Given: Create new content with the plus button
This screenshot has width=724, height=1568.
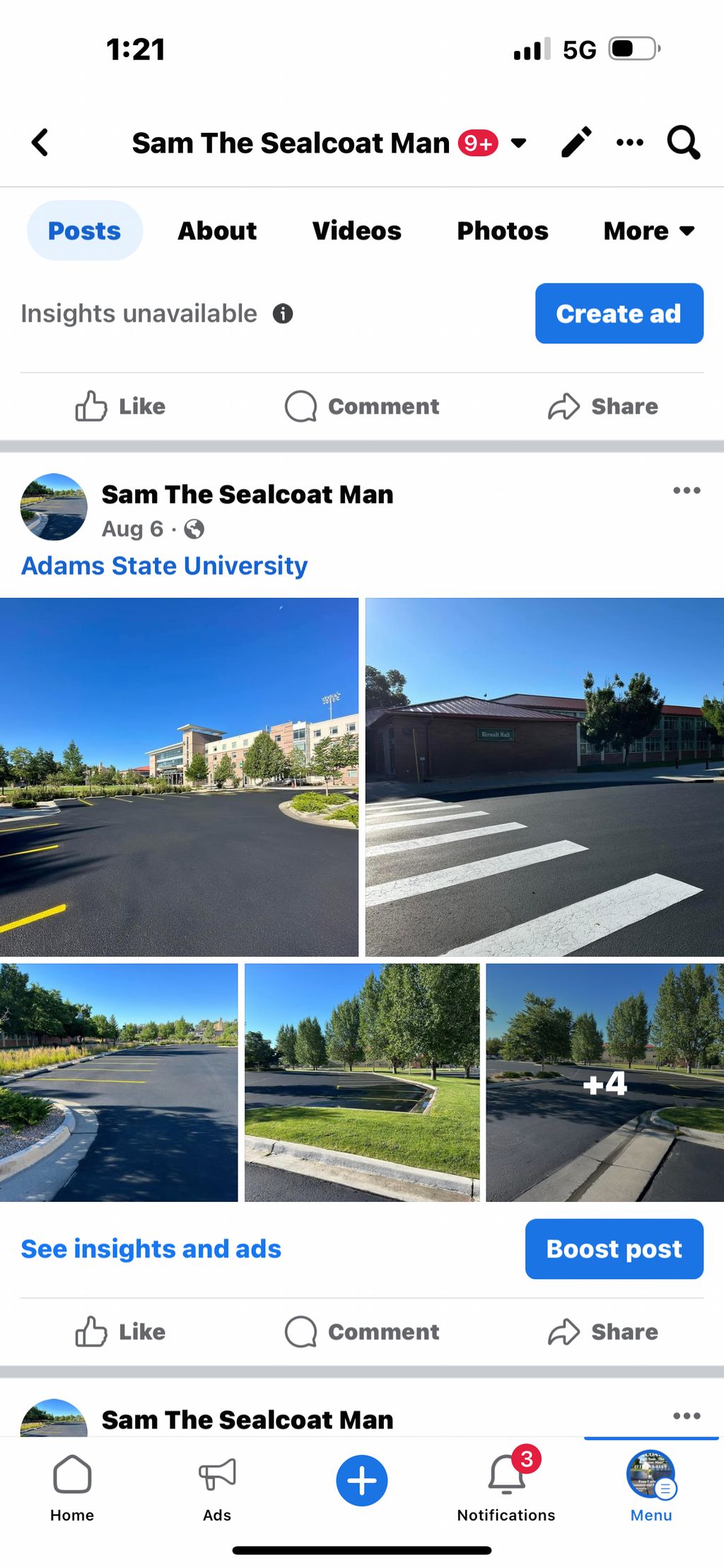Looking at the screenshot, I should pos(361,1480).
